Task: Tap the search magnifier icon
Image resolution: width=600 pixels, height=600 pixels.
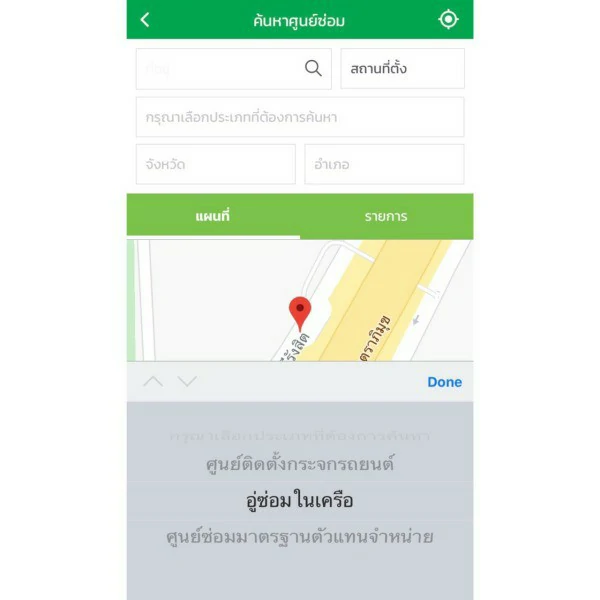Action: click(313, 69)
